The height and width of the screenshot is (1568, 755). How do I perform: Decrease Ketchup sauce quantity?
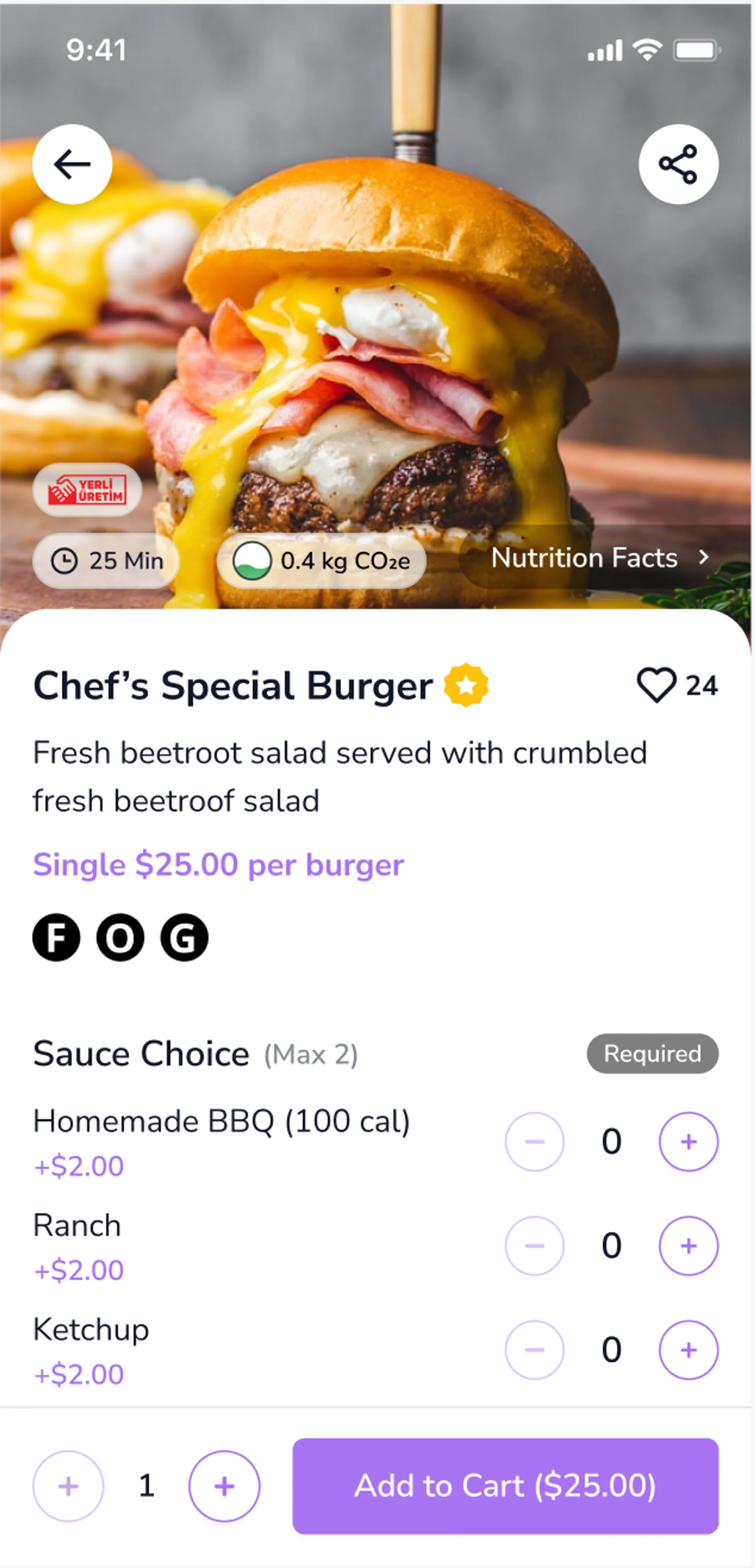[x=534, y=1350]
